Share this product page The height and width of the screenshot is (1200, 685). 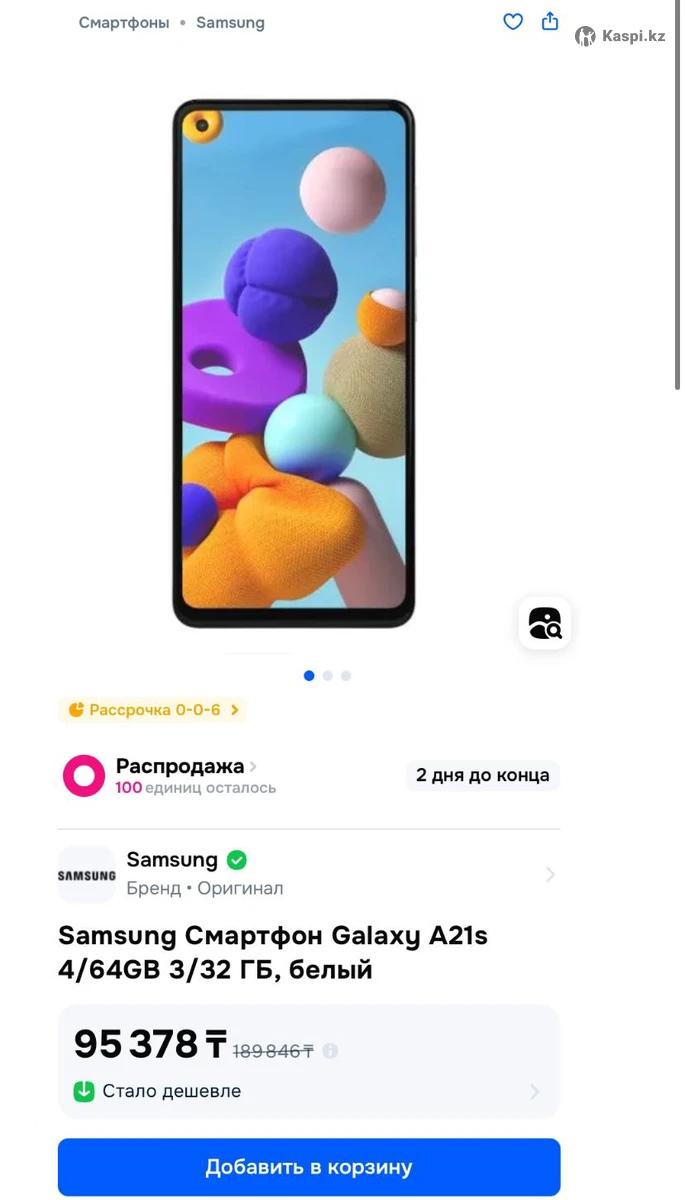point(550,21)
